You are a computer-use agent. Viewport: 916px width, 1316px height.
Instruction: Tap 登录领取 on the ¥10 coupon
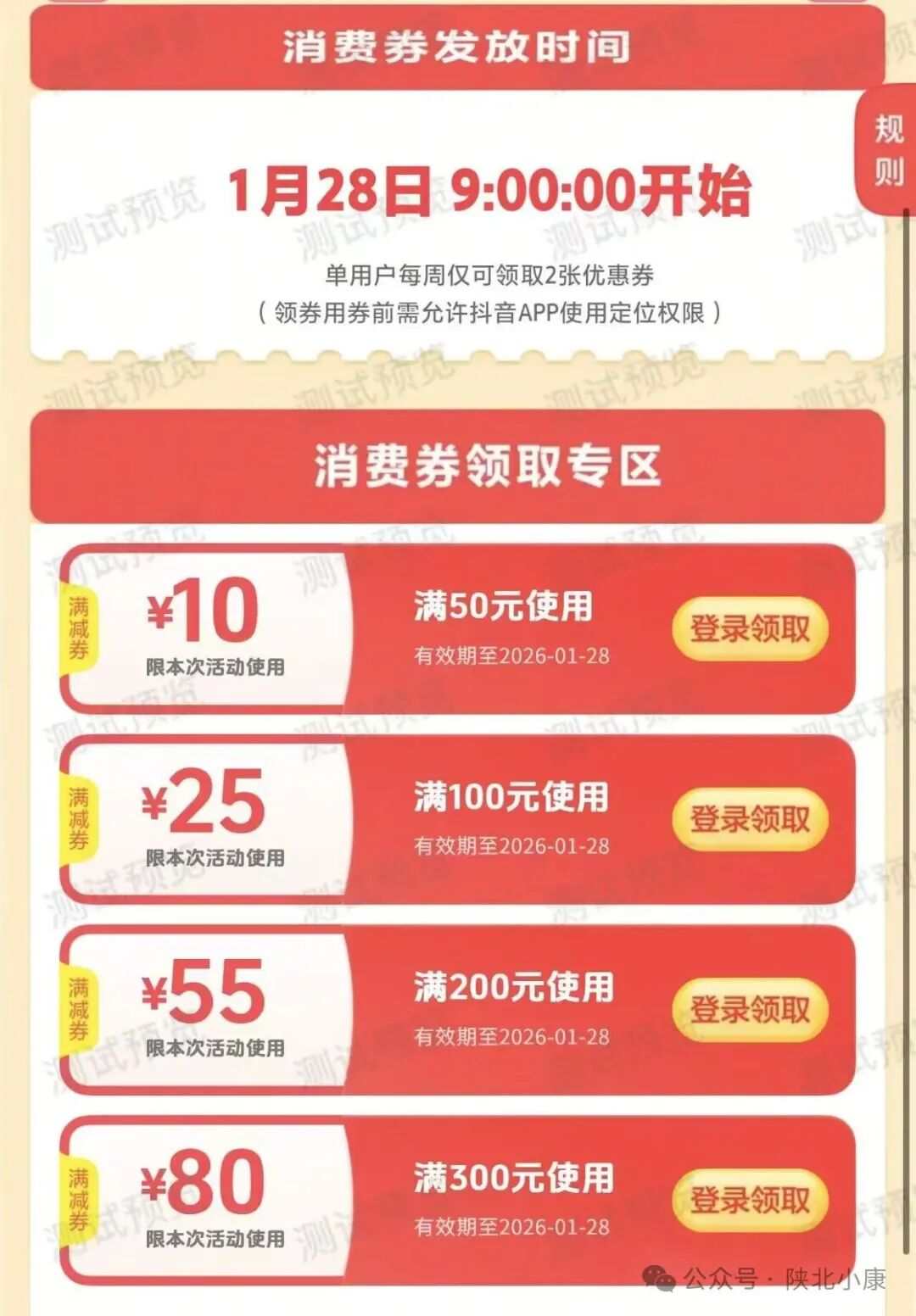click(749, 629)
